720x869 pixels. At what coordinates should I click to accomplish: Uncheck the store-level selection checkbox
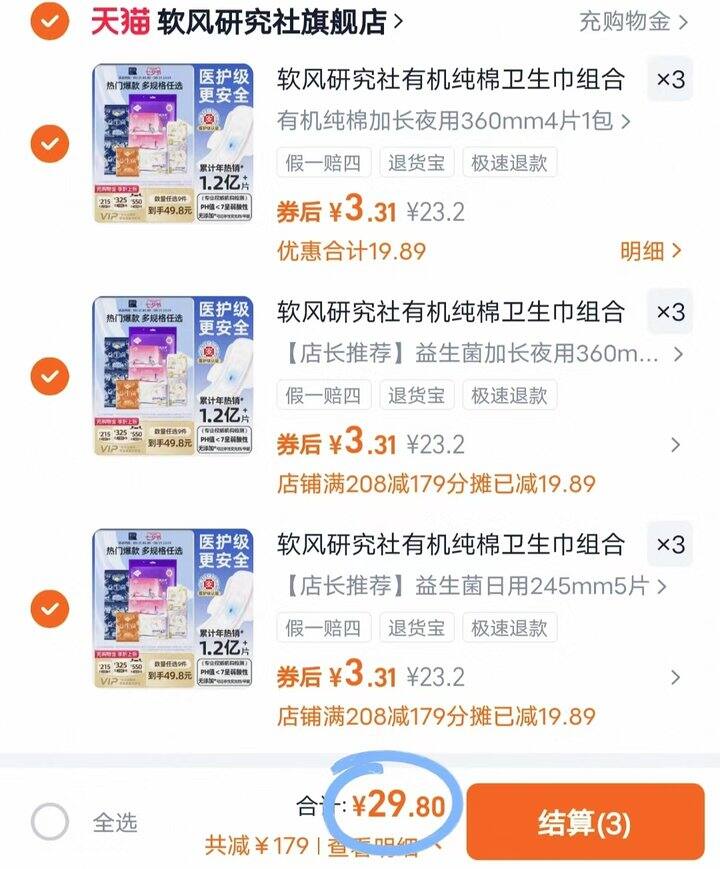coord(49,21)
